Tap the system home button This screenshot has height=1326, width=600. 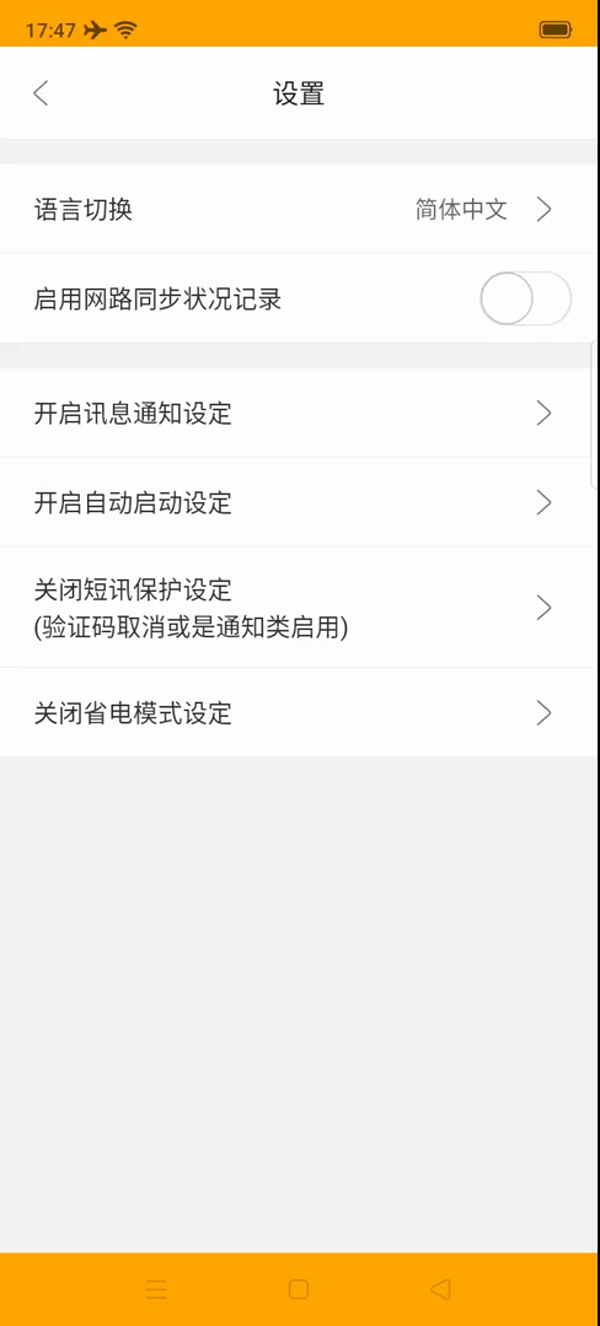coord(298,1290)
